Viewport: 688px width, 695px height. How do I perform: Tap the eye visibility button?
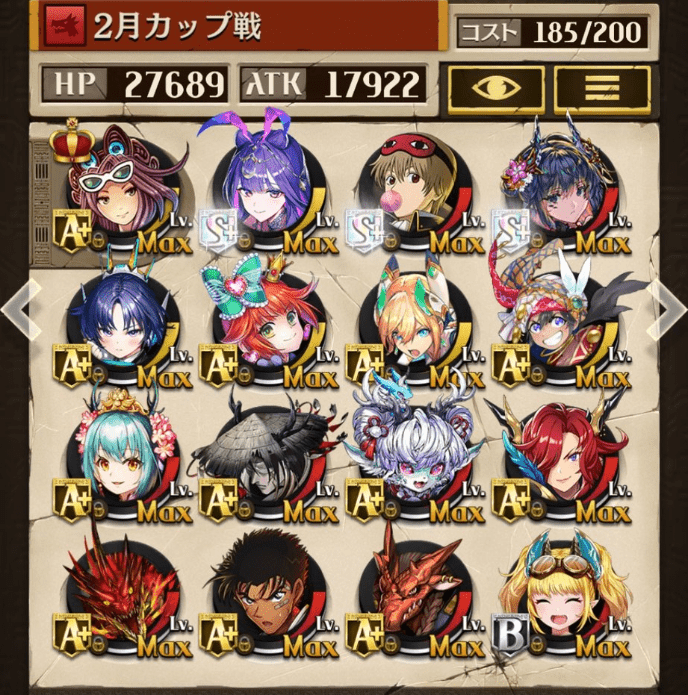pyautogui.click(x=496, y=88)
